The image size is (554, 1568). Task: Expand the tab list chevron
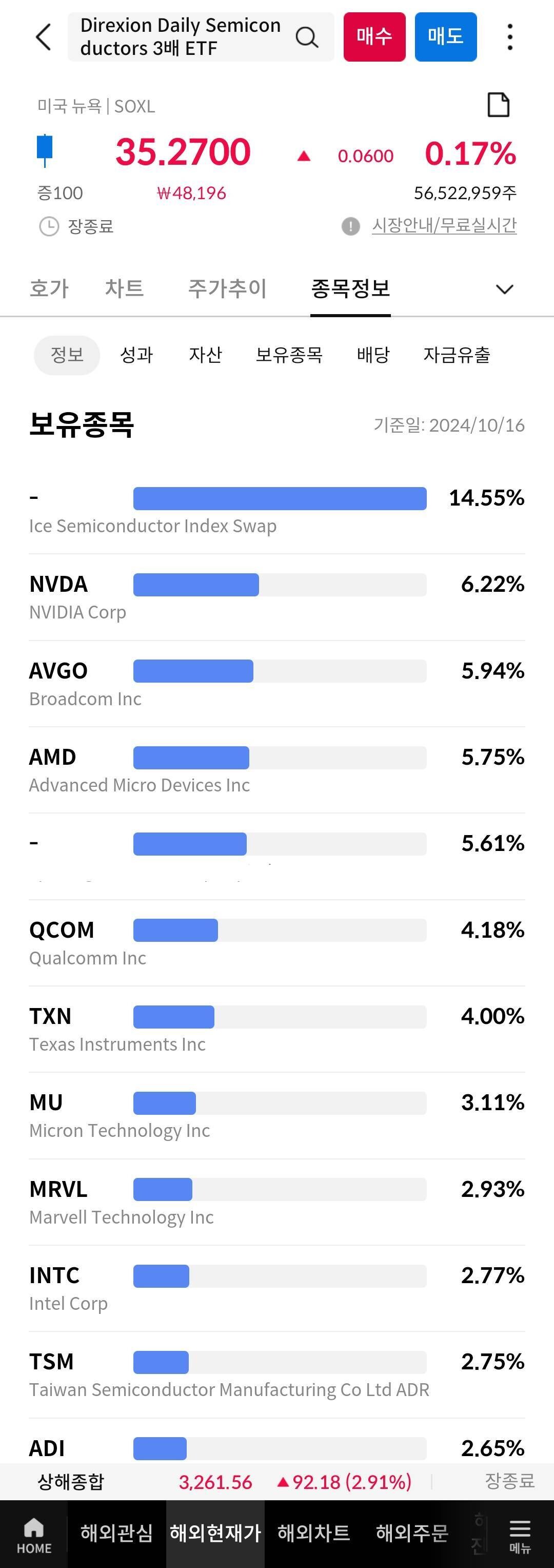tap(505, 289)
